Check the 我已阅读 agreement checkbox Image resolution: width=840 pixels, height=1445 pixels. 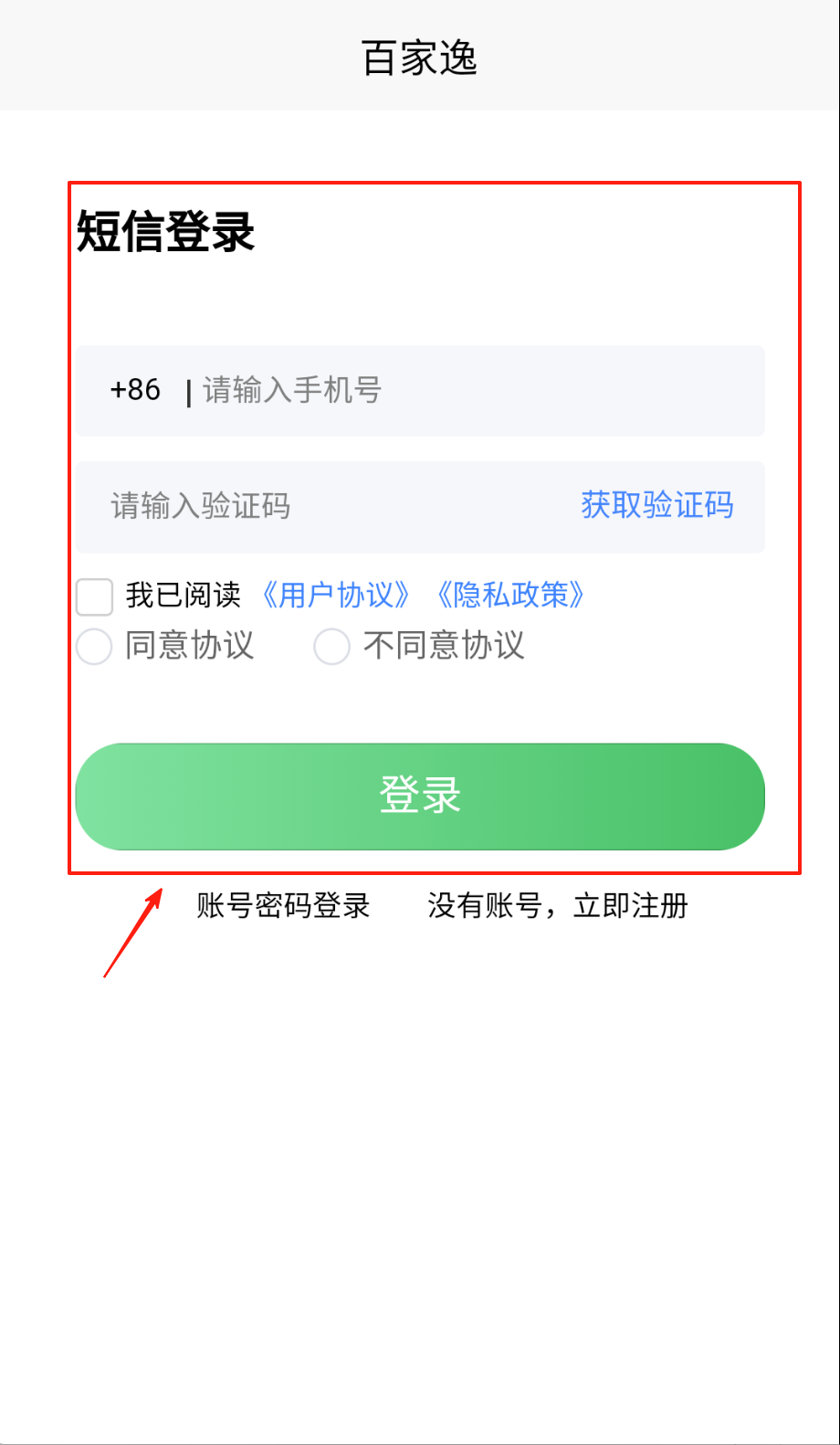point(94,596)
